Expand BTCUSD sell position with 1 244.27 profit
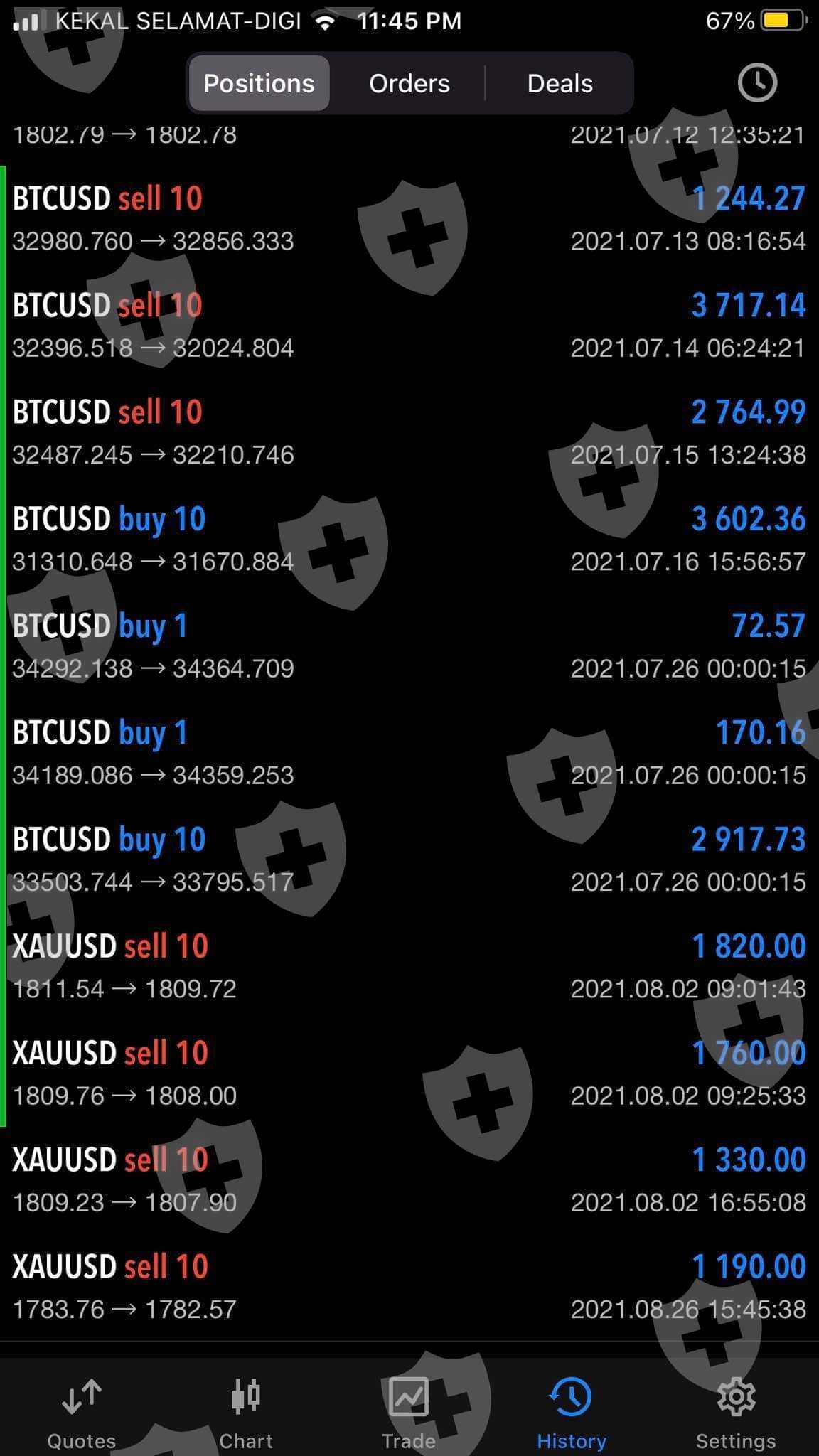Screen dimensions: 819x1456 [x=409, y=219]
